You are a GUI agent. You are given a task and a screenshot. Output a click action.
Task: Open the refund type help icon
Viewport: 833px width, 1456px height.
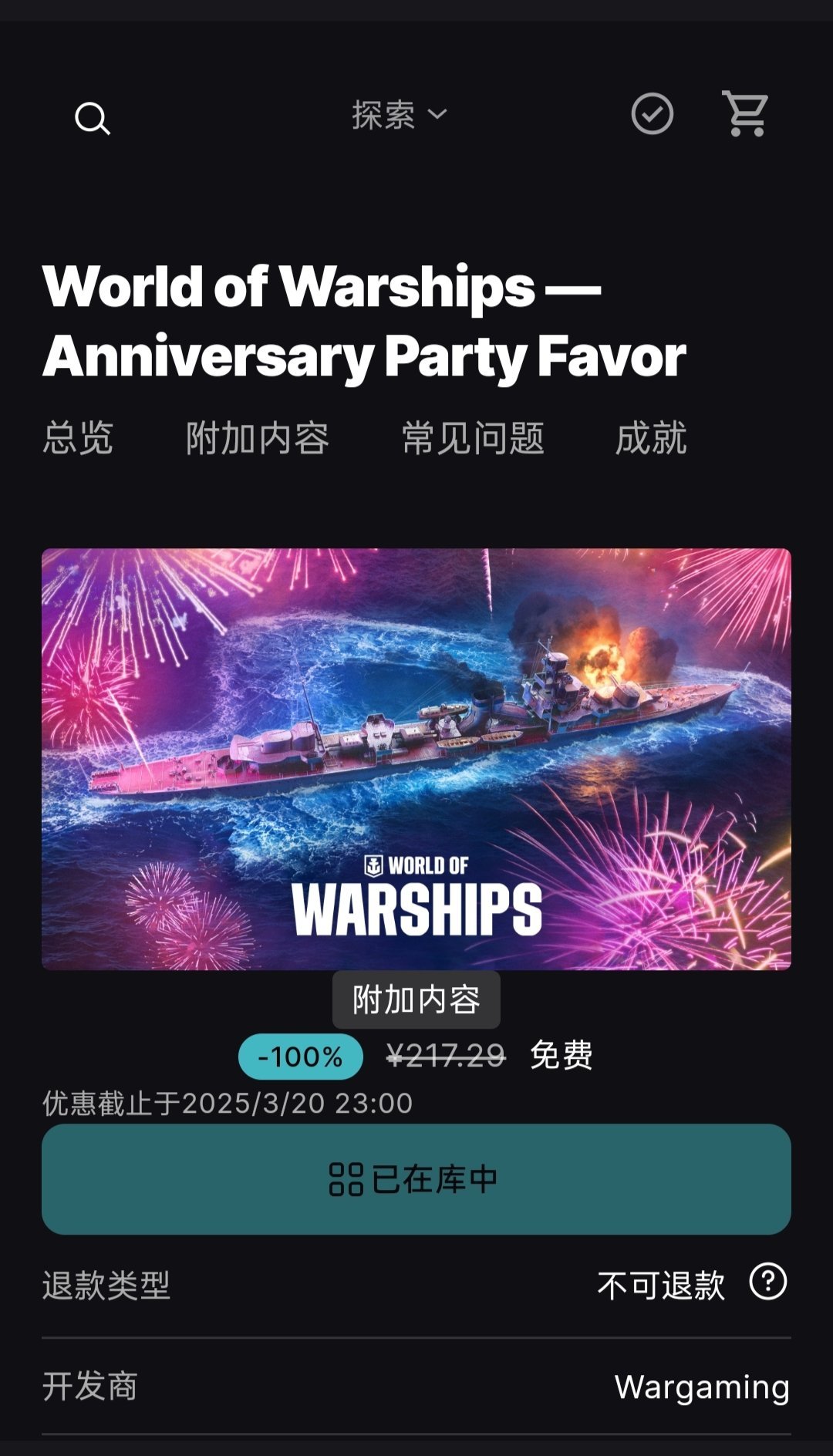coord(768,1282)
